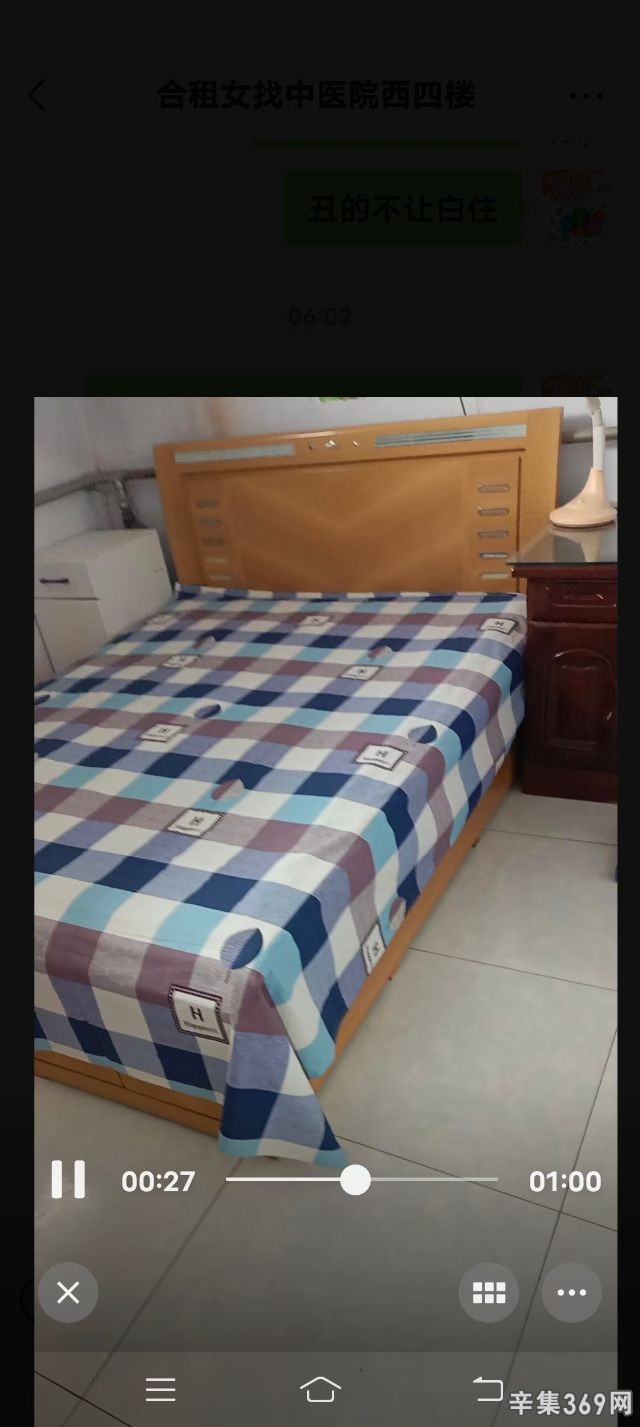Open the video more options menu

[572, 1293]
